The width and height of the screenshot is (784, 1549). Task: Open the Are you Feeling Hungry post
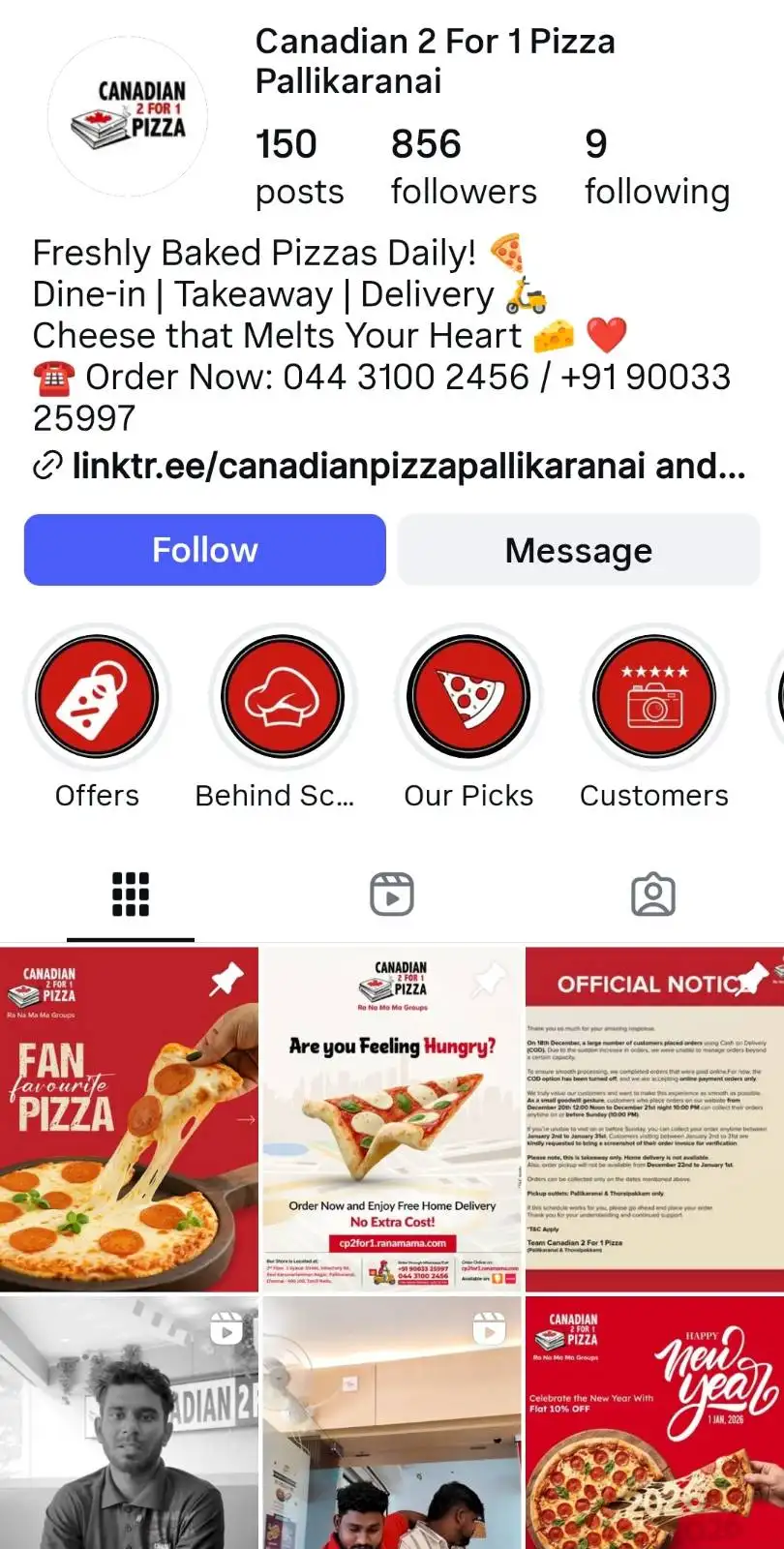[392, 1119]
